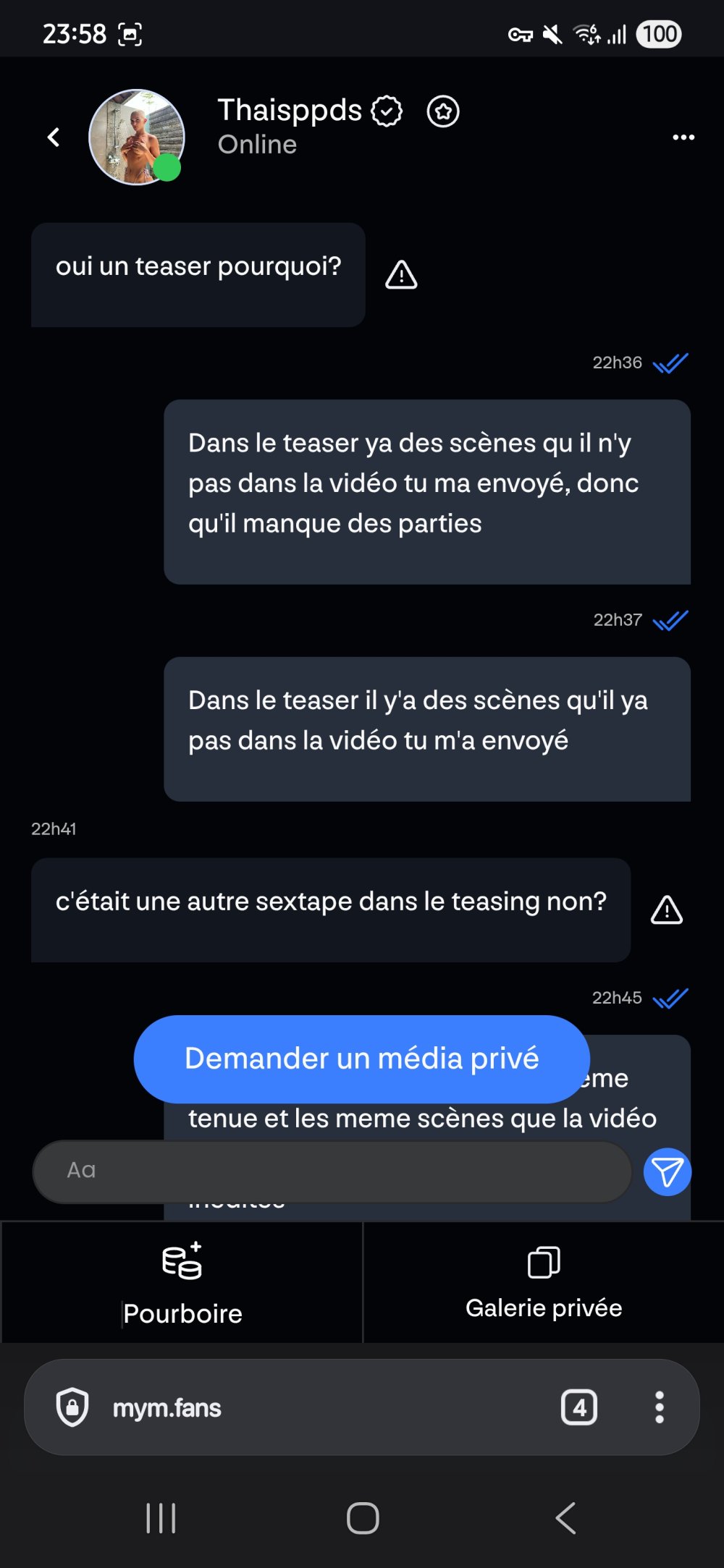
Task: Open the chat options three-dot menu
Action: (683, 137)
